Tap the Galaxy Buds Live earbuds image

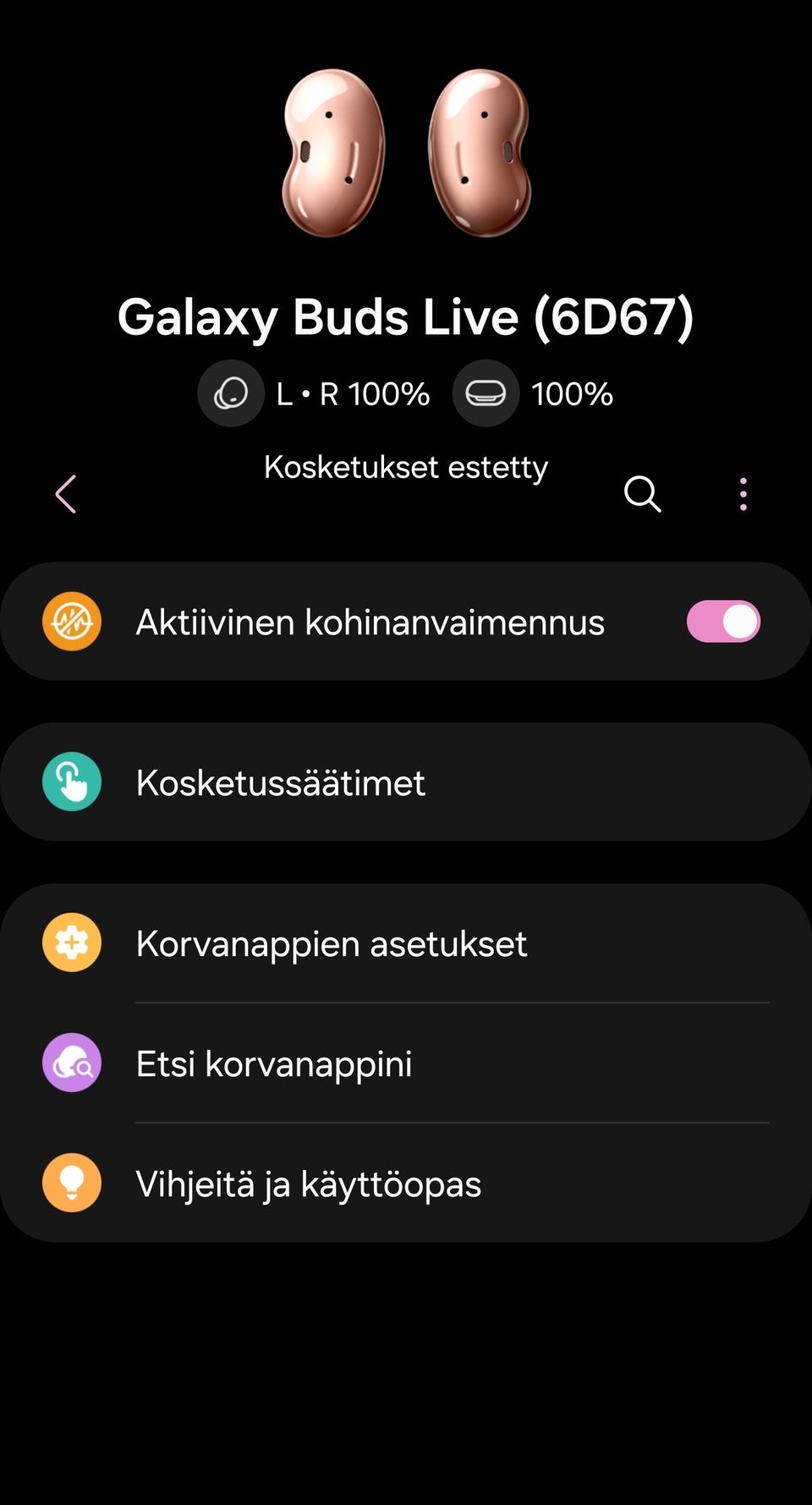point(406,152)
